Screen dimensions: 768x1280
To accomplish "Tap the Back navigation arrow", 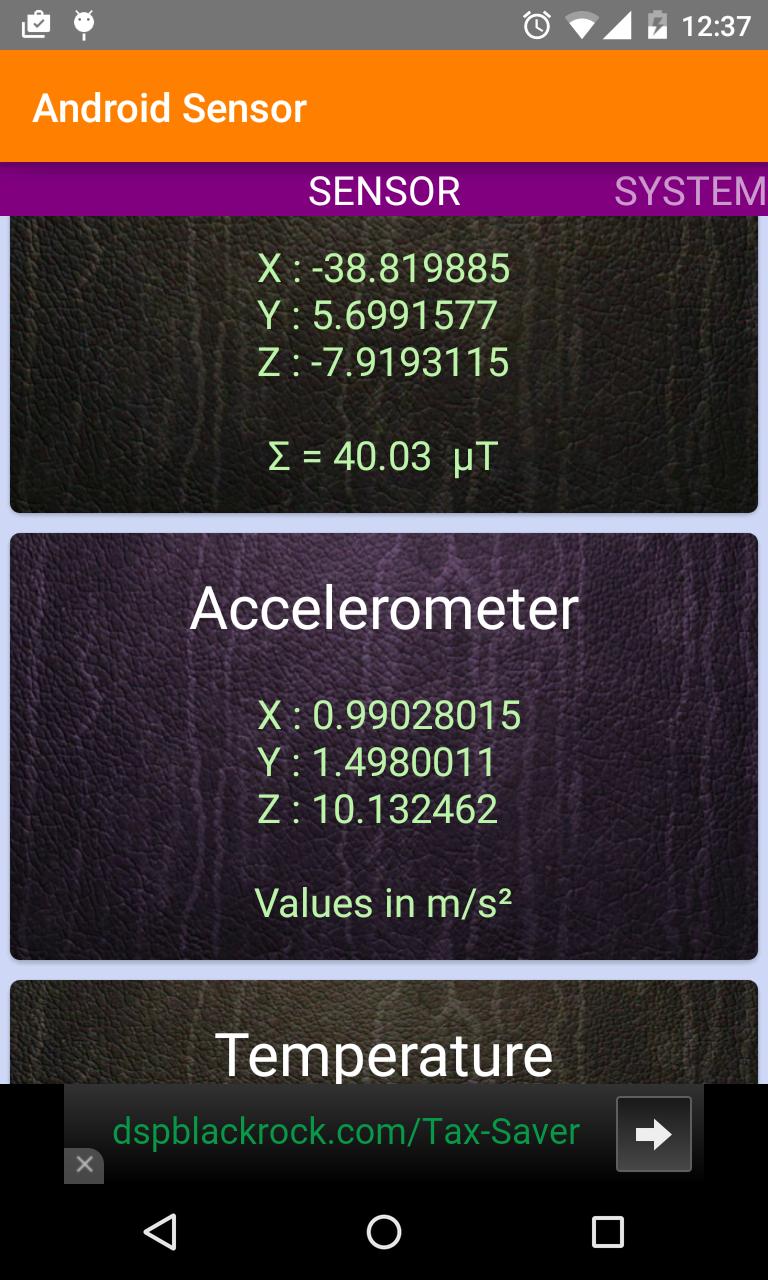I will point(160,1235).
